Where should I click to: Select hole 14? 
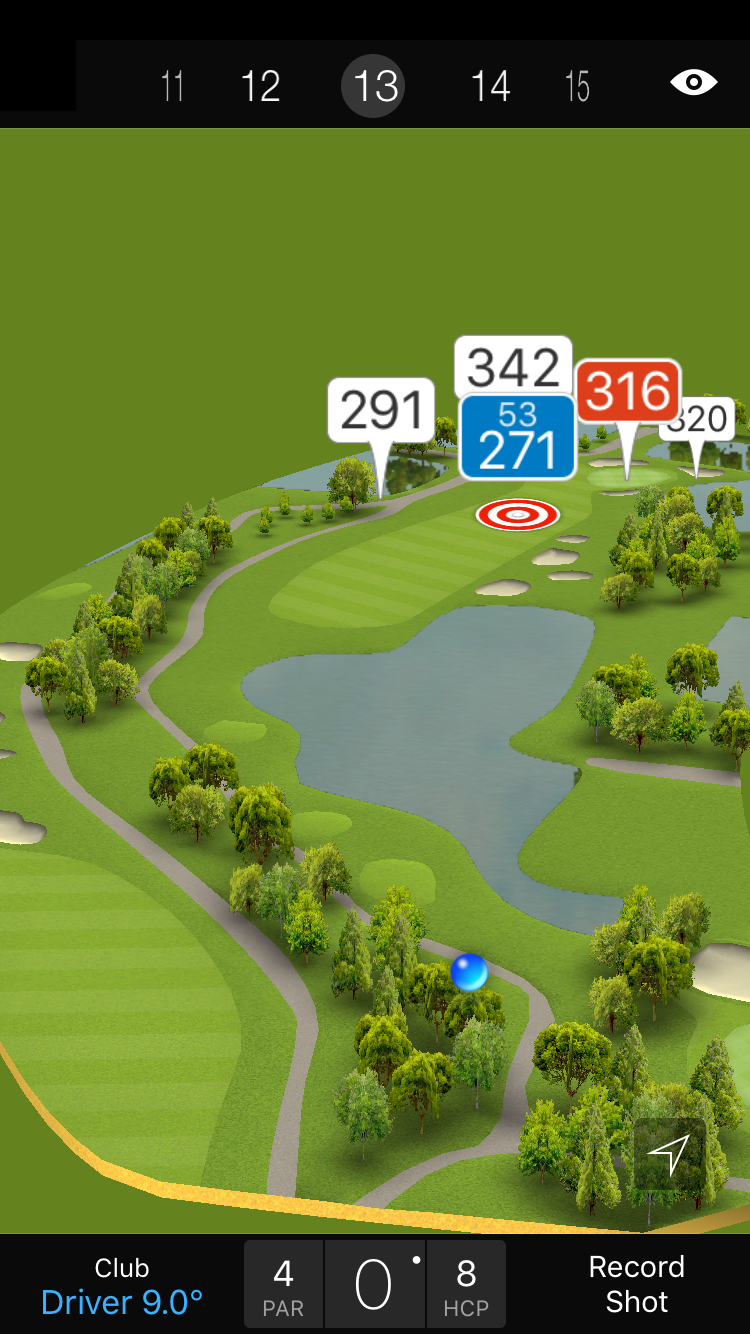coord(490,86)
